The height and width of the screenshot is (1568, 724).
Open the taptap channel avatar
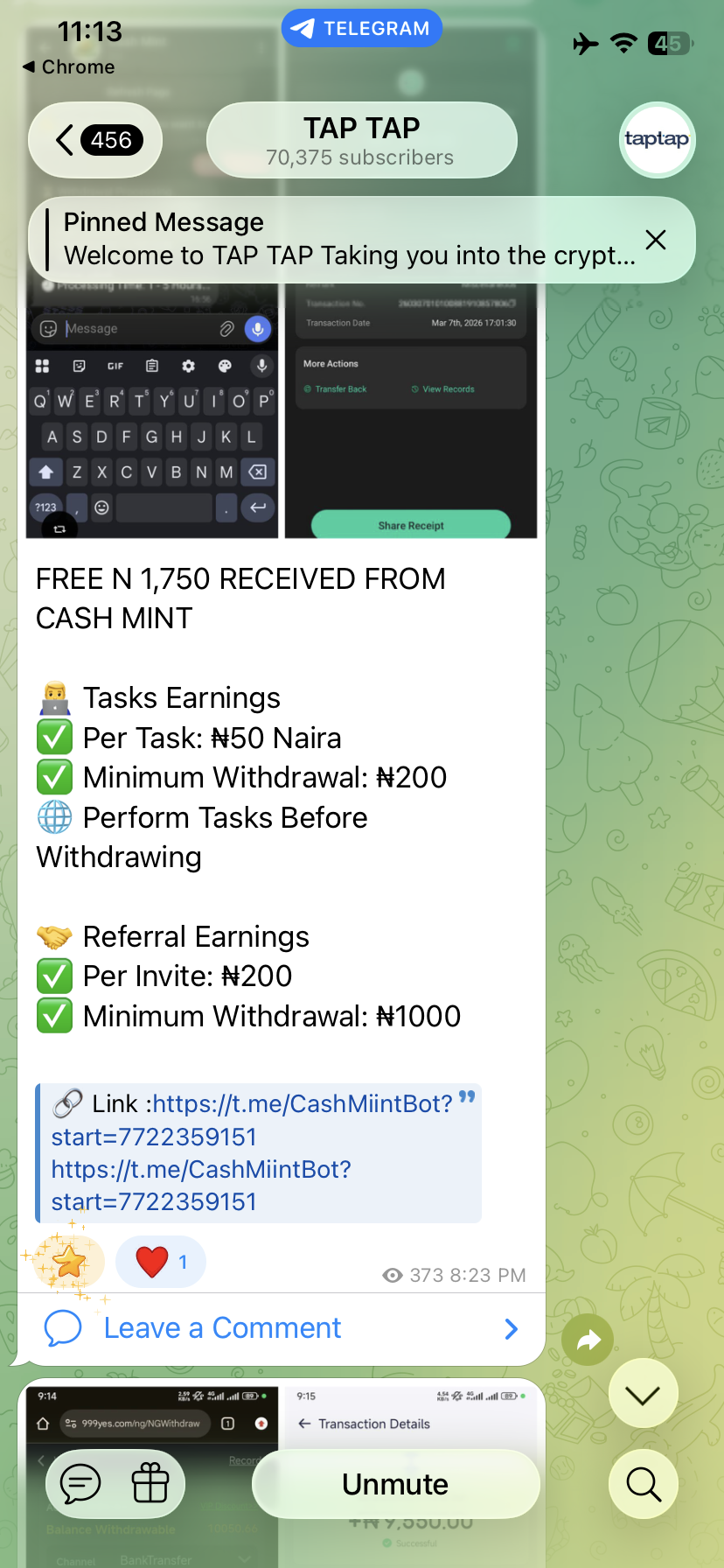pyautogui.click(x=657, y=140)
